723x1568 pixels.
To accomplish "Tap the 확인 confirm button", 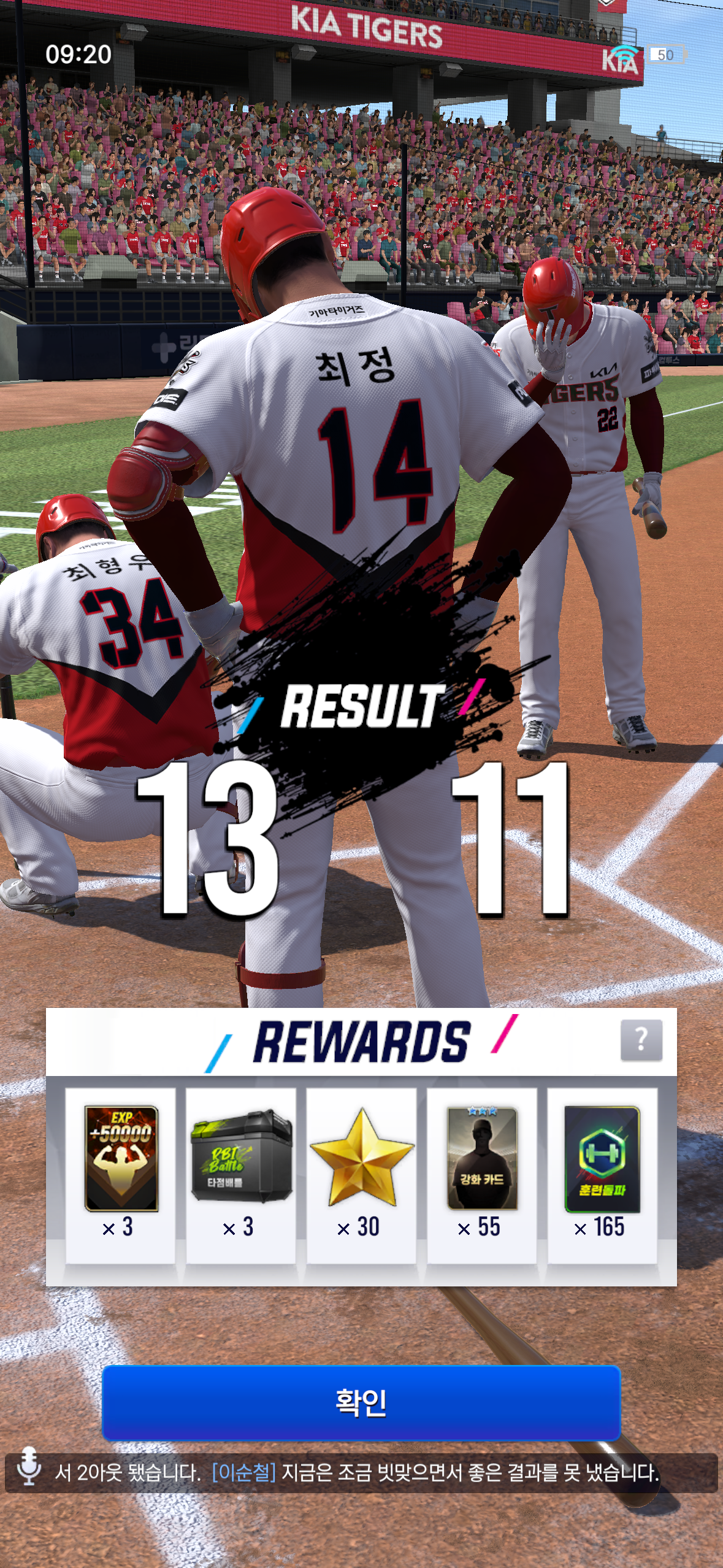I will (x=361, y=1402).
